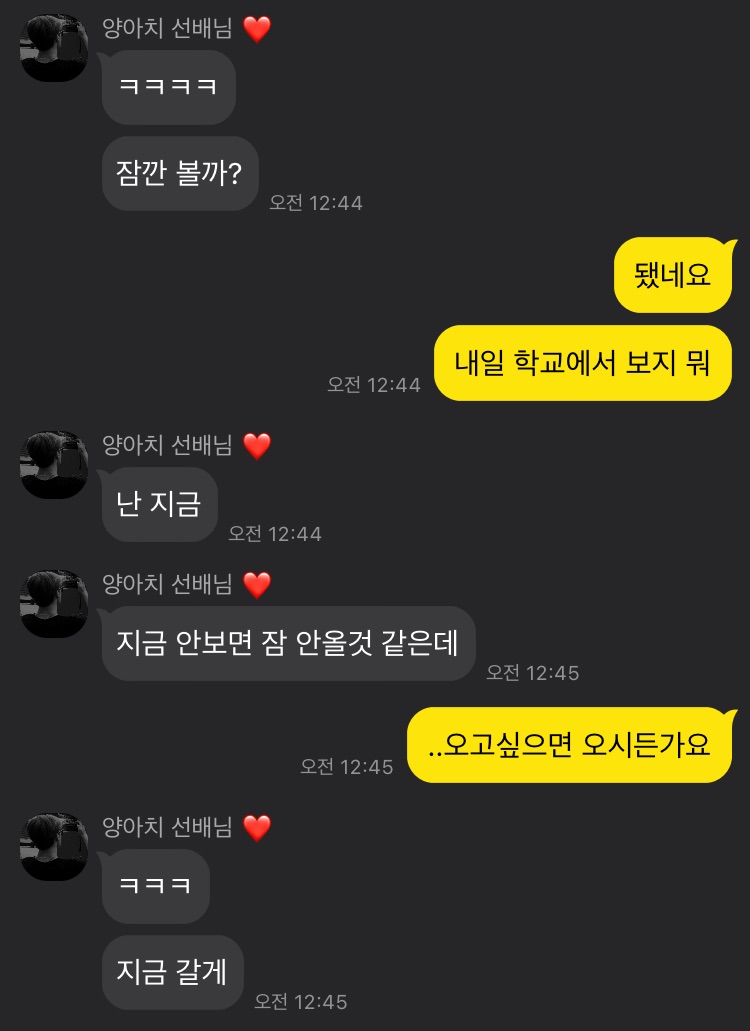Image resolution: width=750 pixels, height=1031 pixels.
Task: Open profile photo beside 지금 안보면 message
Action: 54,603
